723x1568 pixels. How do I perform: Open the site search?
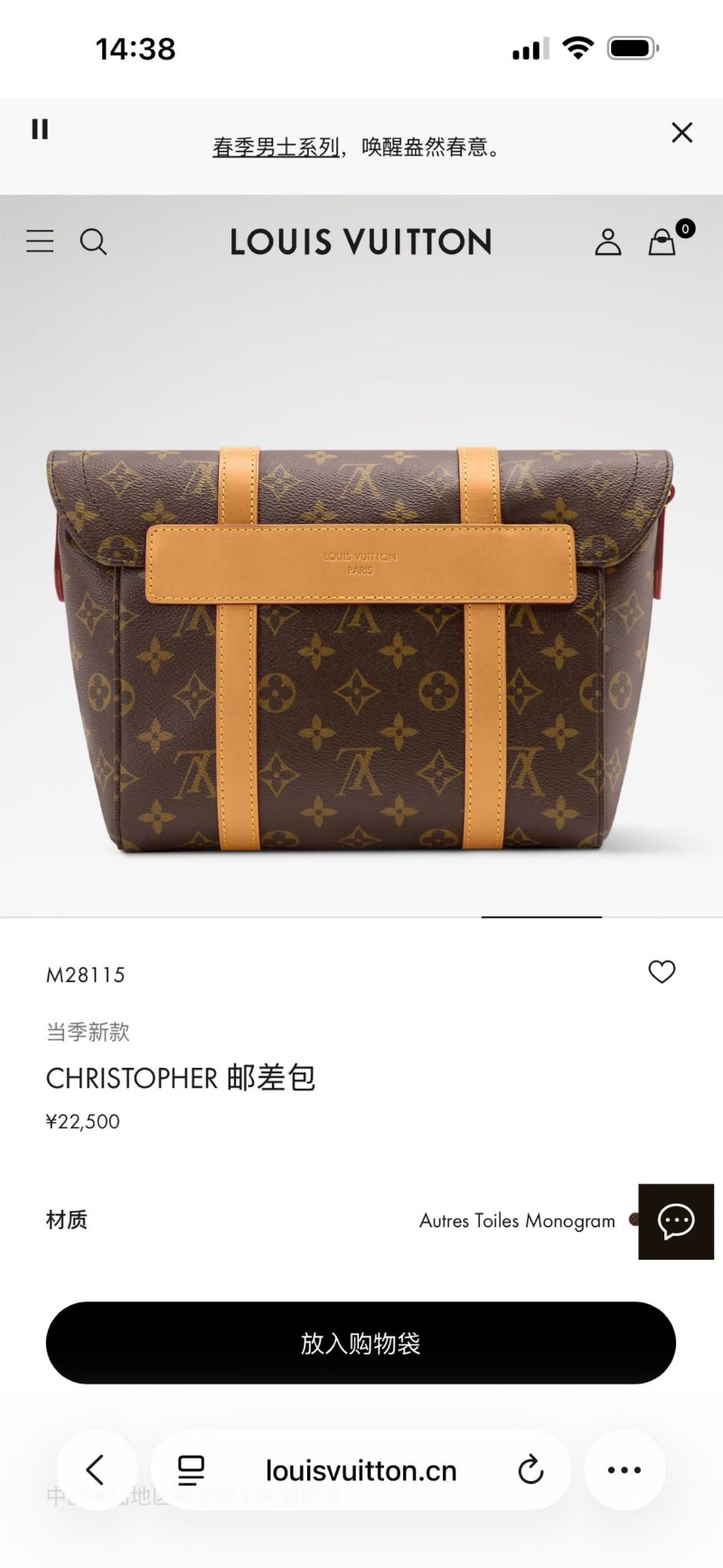(x=93, y=241)
